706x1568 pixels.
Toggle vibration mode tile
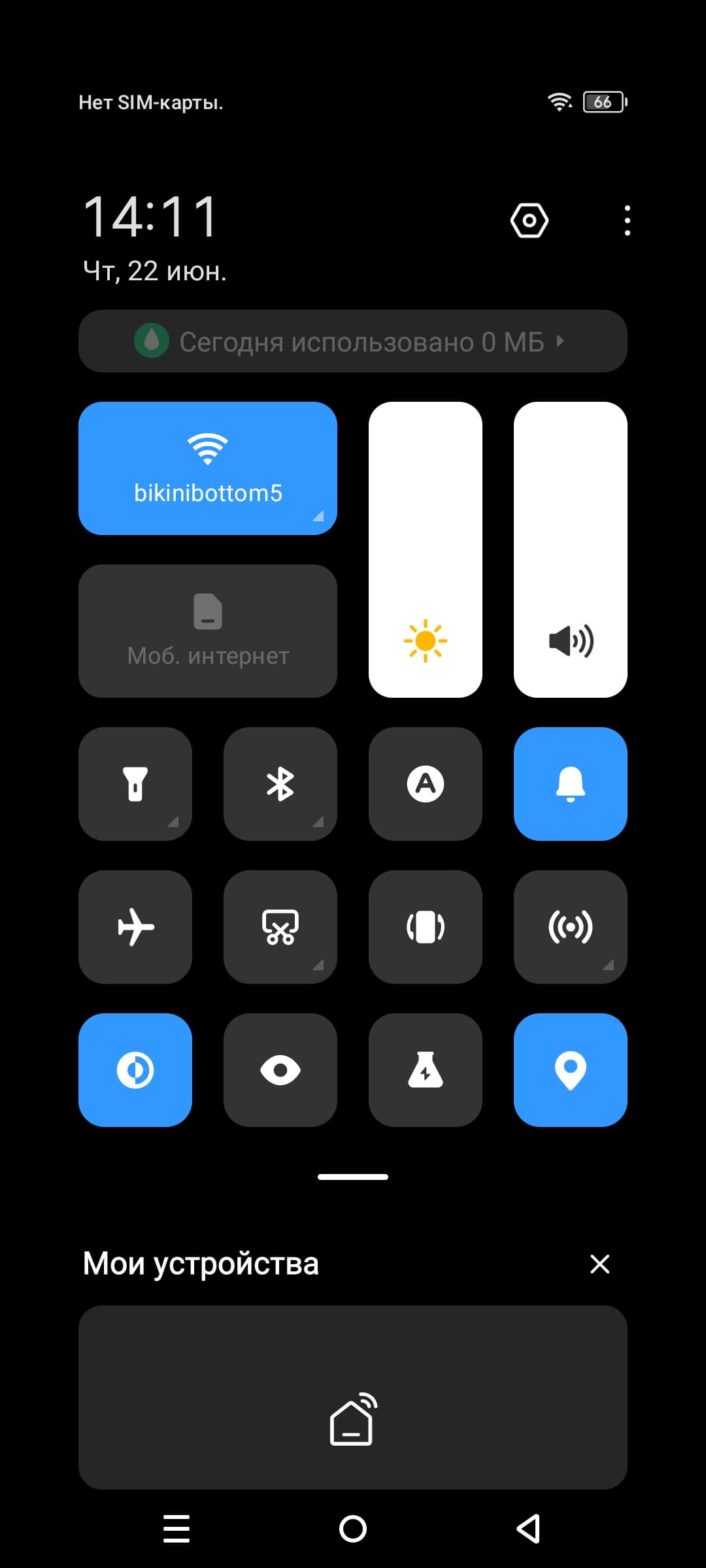[425, 926]
